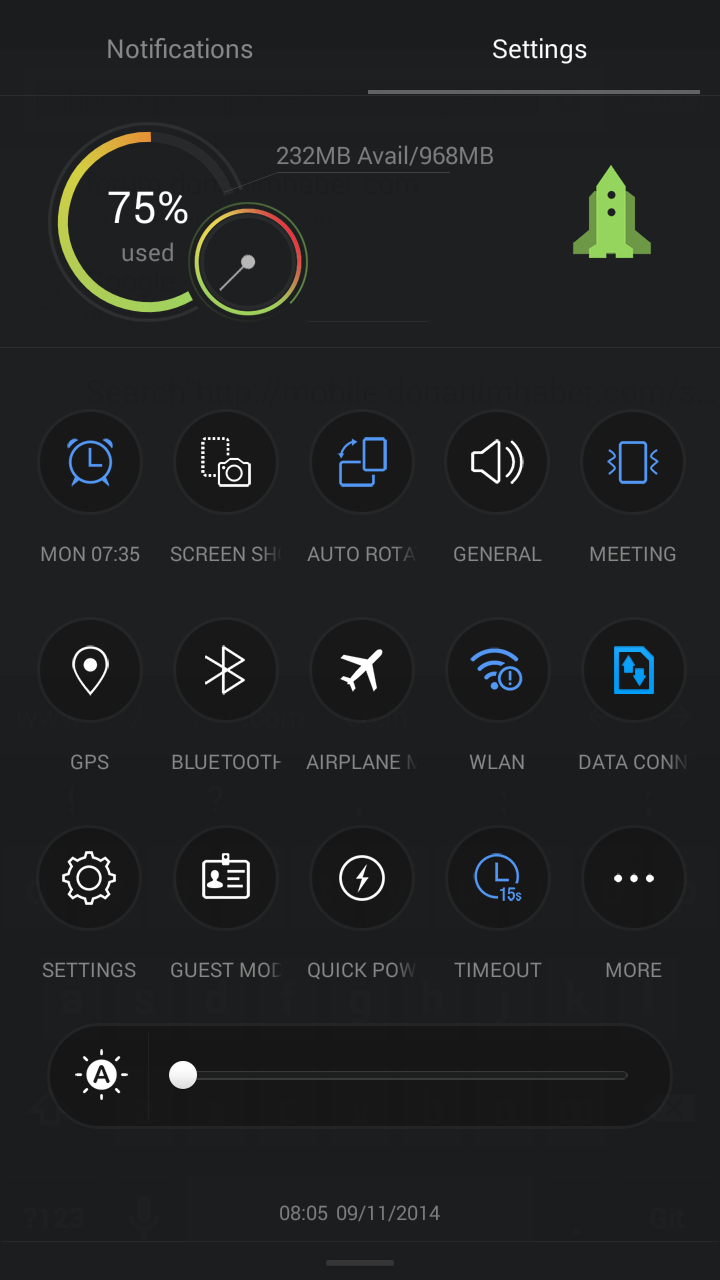Take a screenshot with the Screen Shot tile

[226, 462]
